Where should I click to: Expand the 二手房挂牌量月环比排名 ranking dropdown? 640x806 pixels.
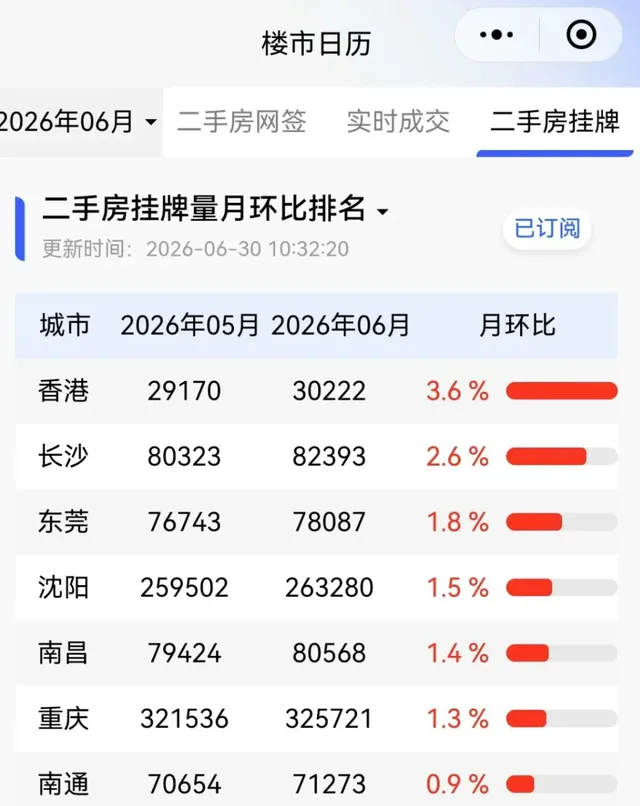click(x=215, y=209)
